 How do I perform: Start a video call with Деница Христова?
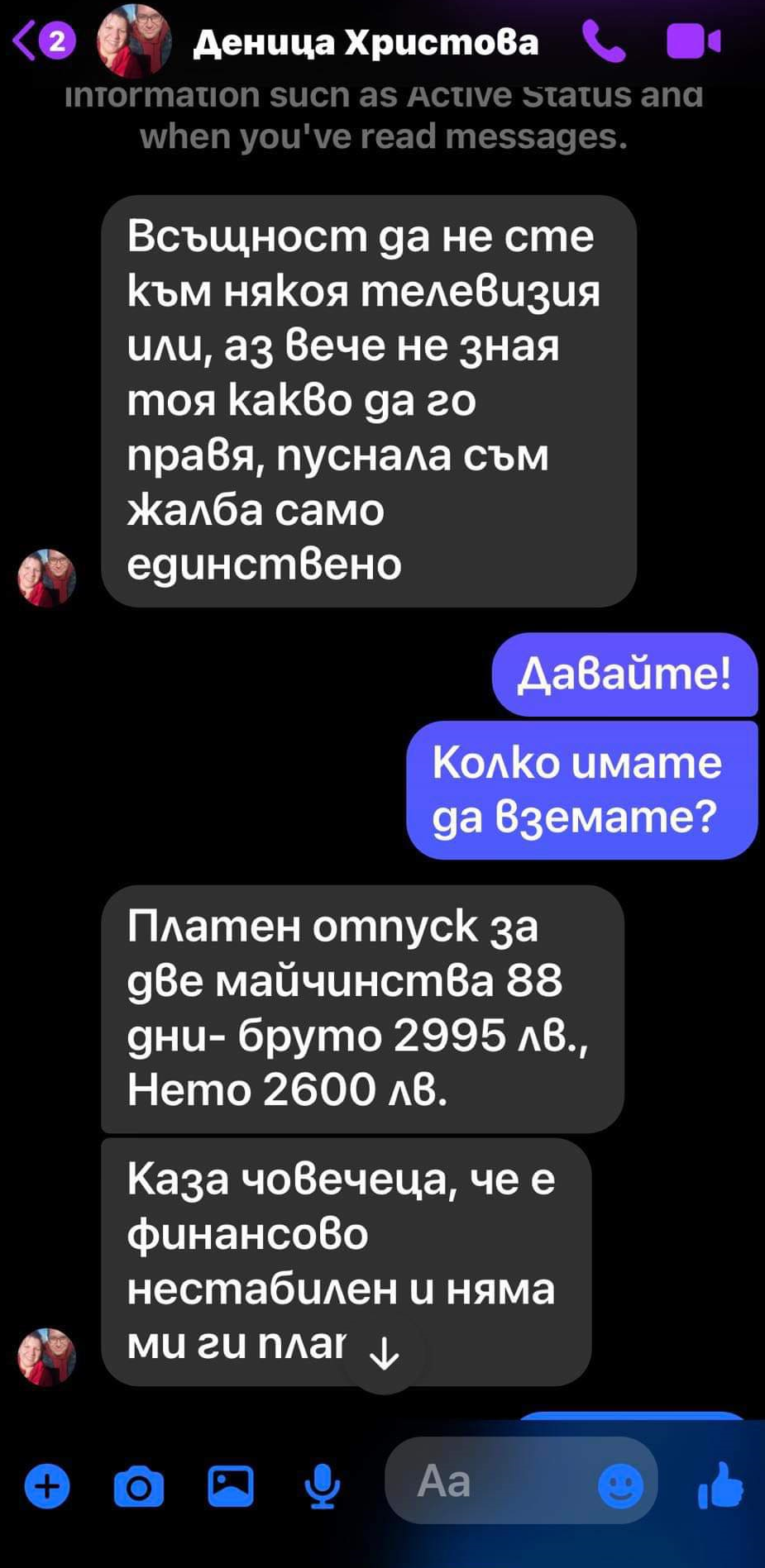[x=693, y=41]
